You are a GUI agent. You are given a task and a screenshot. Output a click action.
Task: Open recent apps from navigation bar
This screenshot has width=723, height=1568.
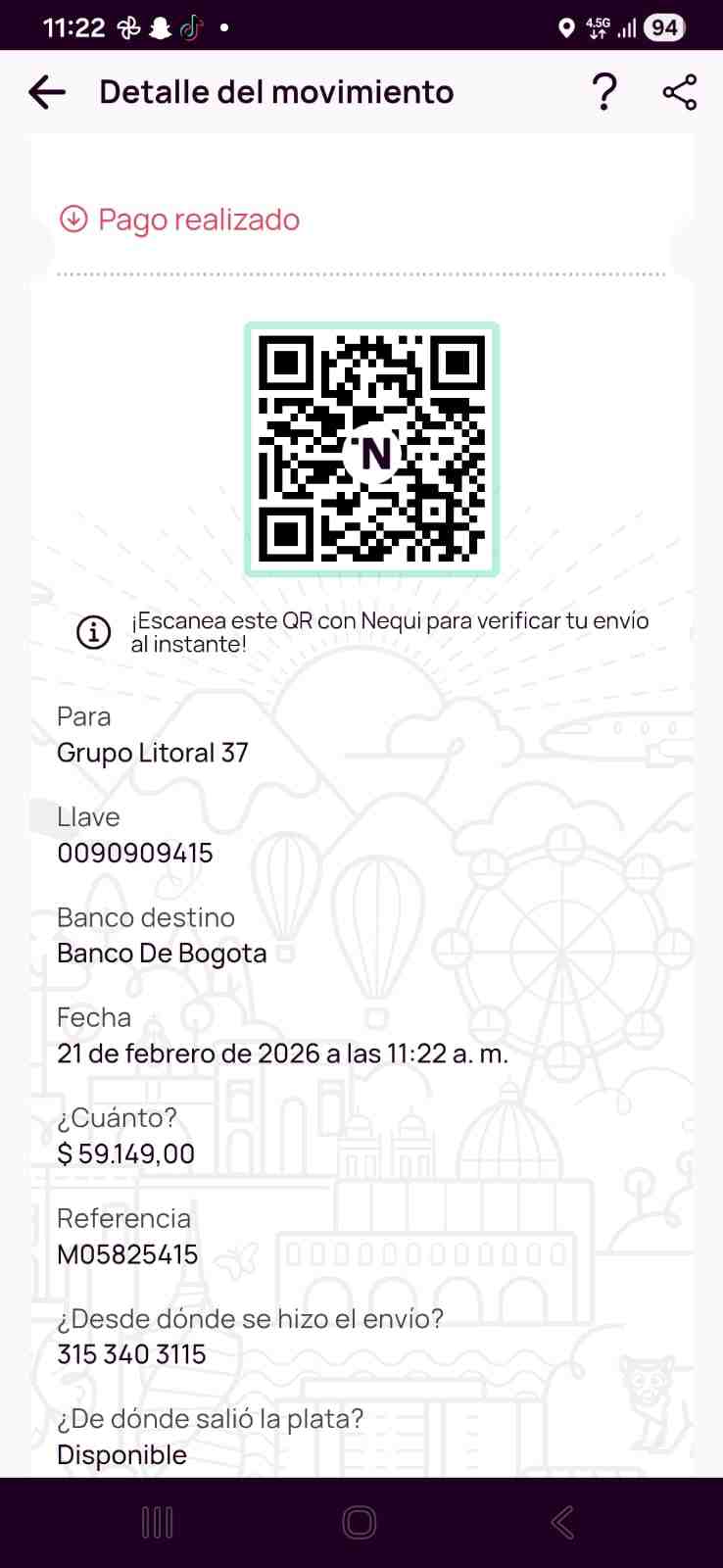click(158, 1522)
